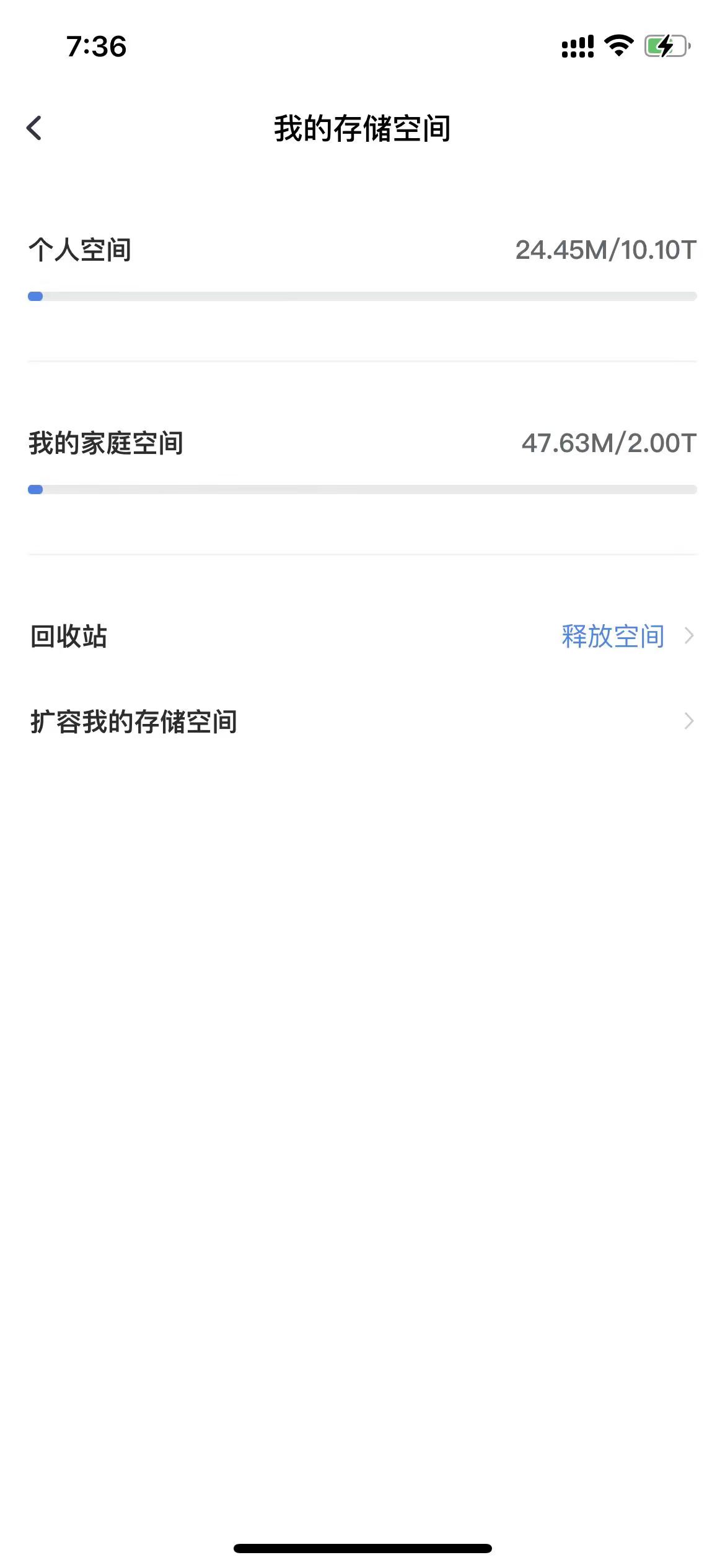
Task: Go back using the top-left arrow
Action: tap(34, 128)
